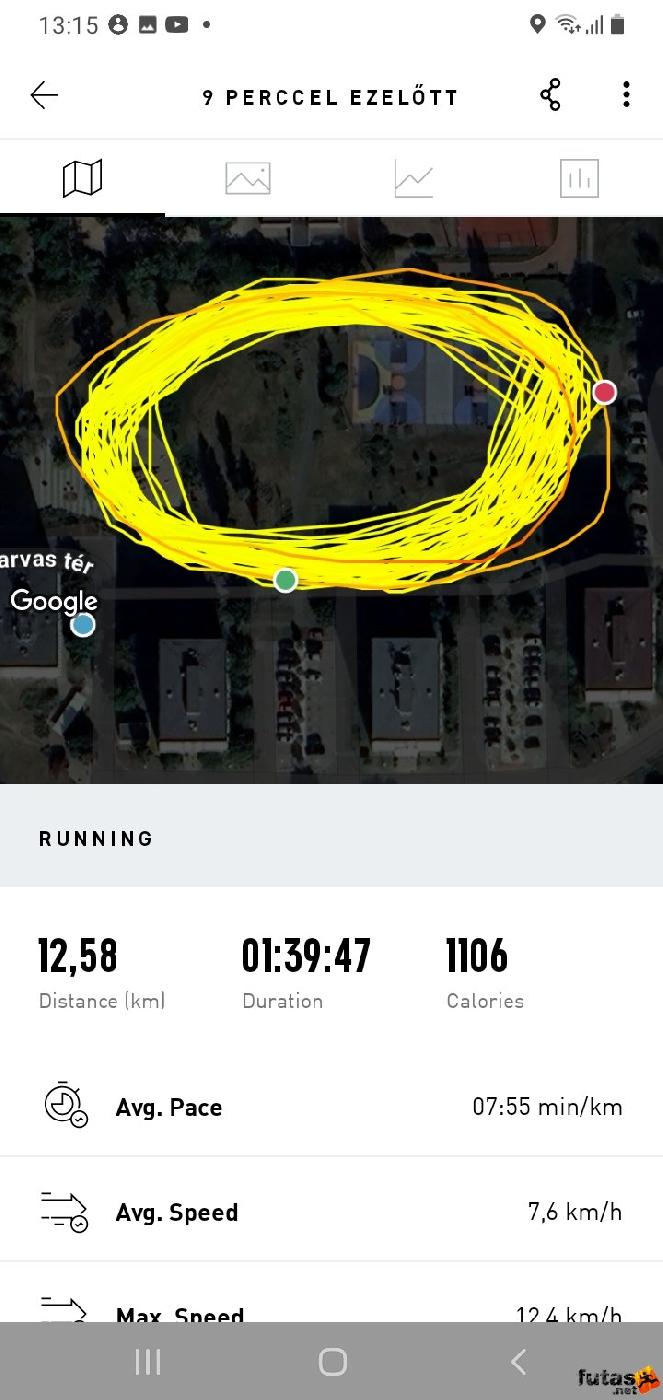This screenshot has width=663, height=1400.
Task: Switch to the photos tab
Action: (248, 179)
